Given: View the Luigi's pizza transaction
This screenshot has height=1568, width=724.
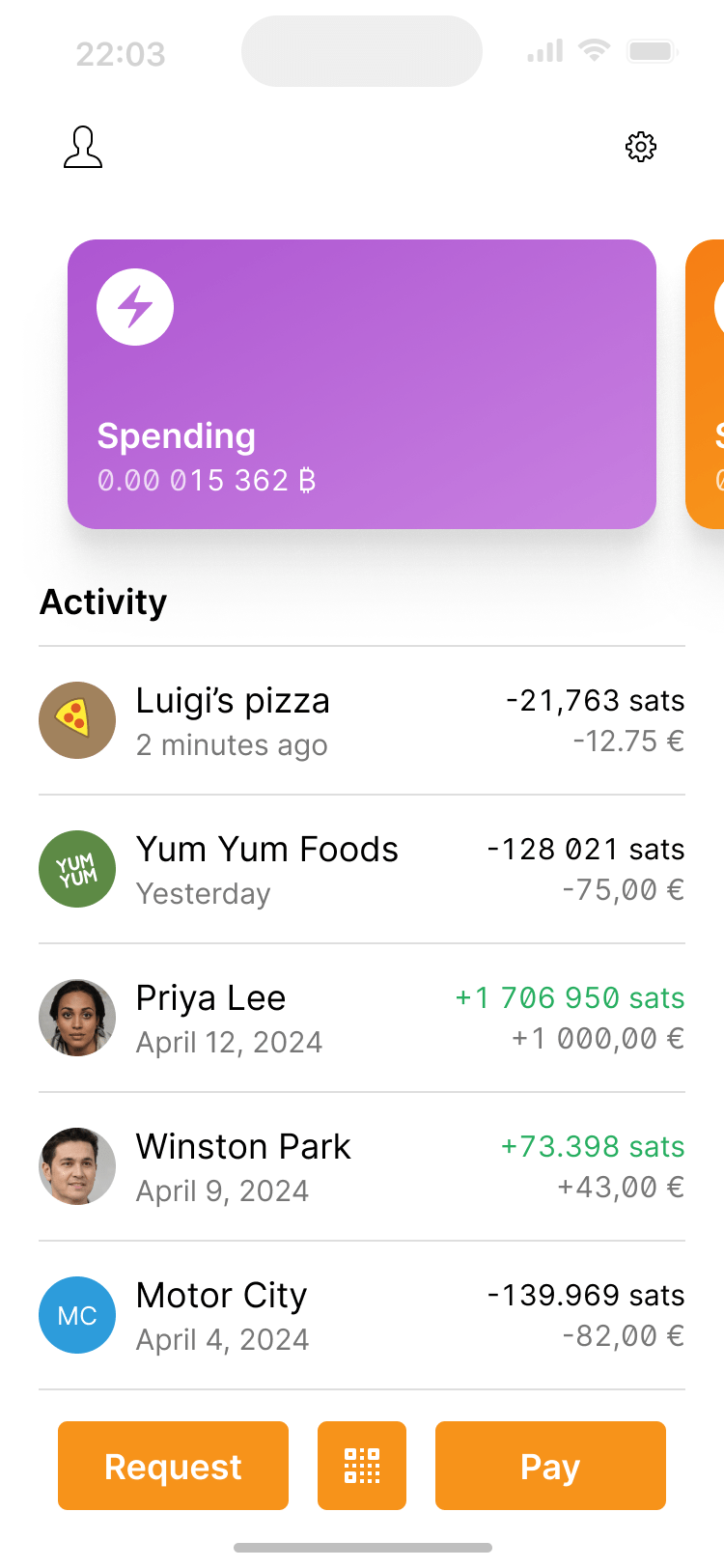Looking at the screenshot, I should pos(362,721).
